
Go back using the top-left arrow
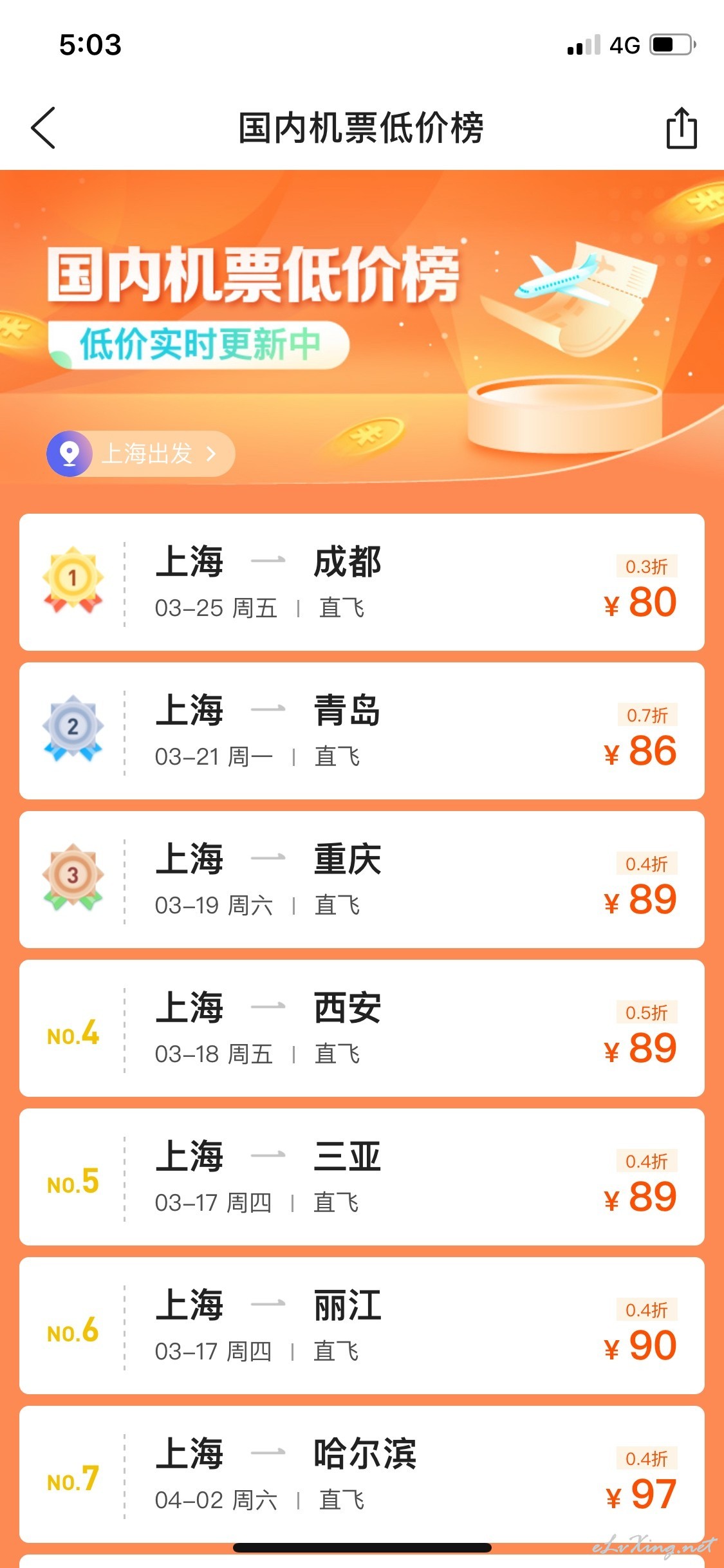(43, 128)
